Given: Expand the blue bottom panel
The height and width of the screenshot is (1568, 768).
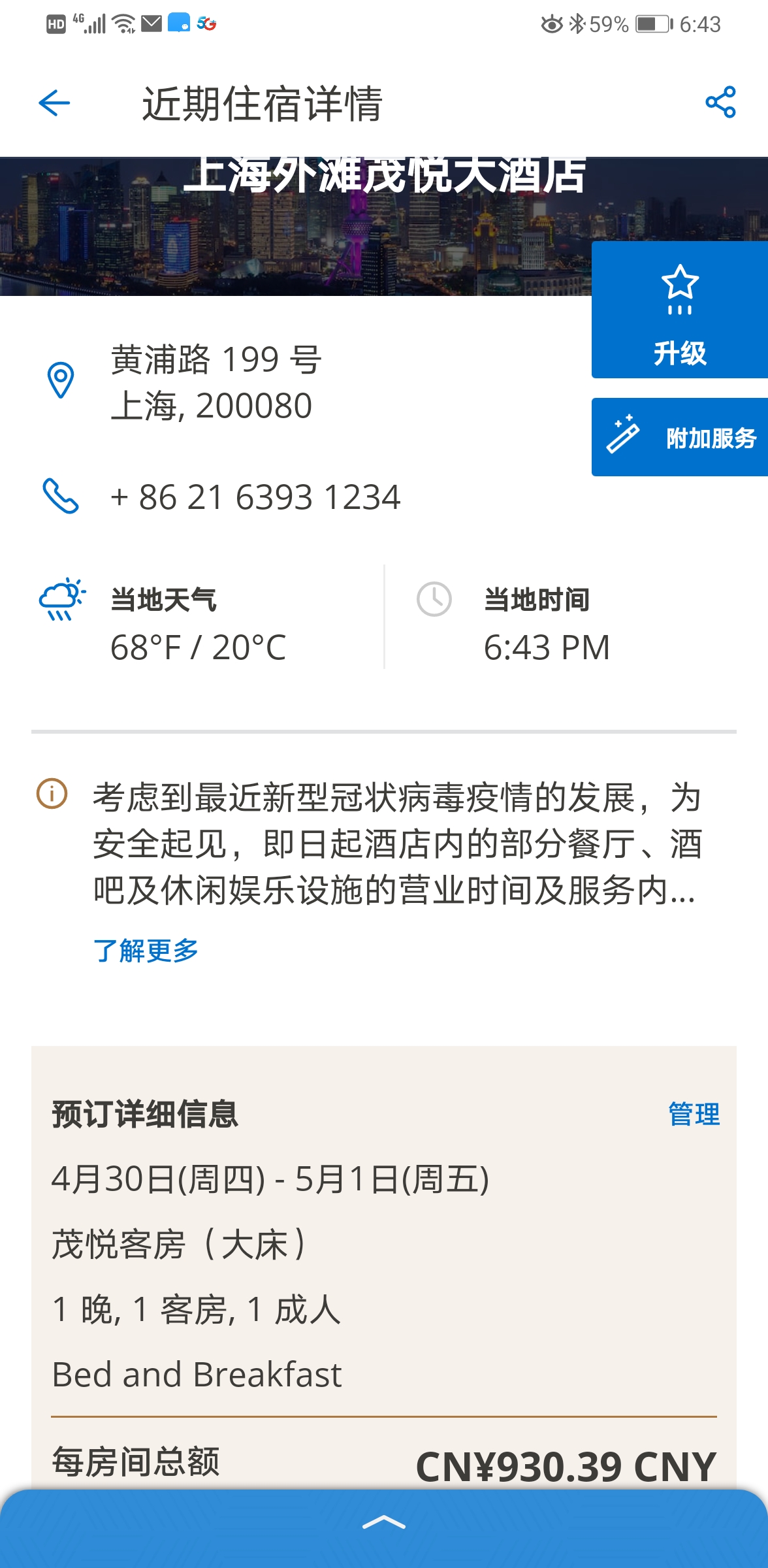Looking at the screenshot, I should coord(384,1524).
